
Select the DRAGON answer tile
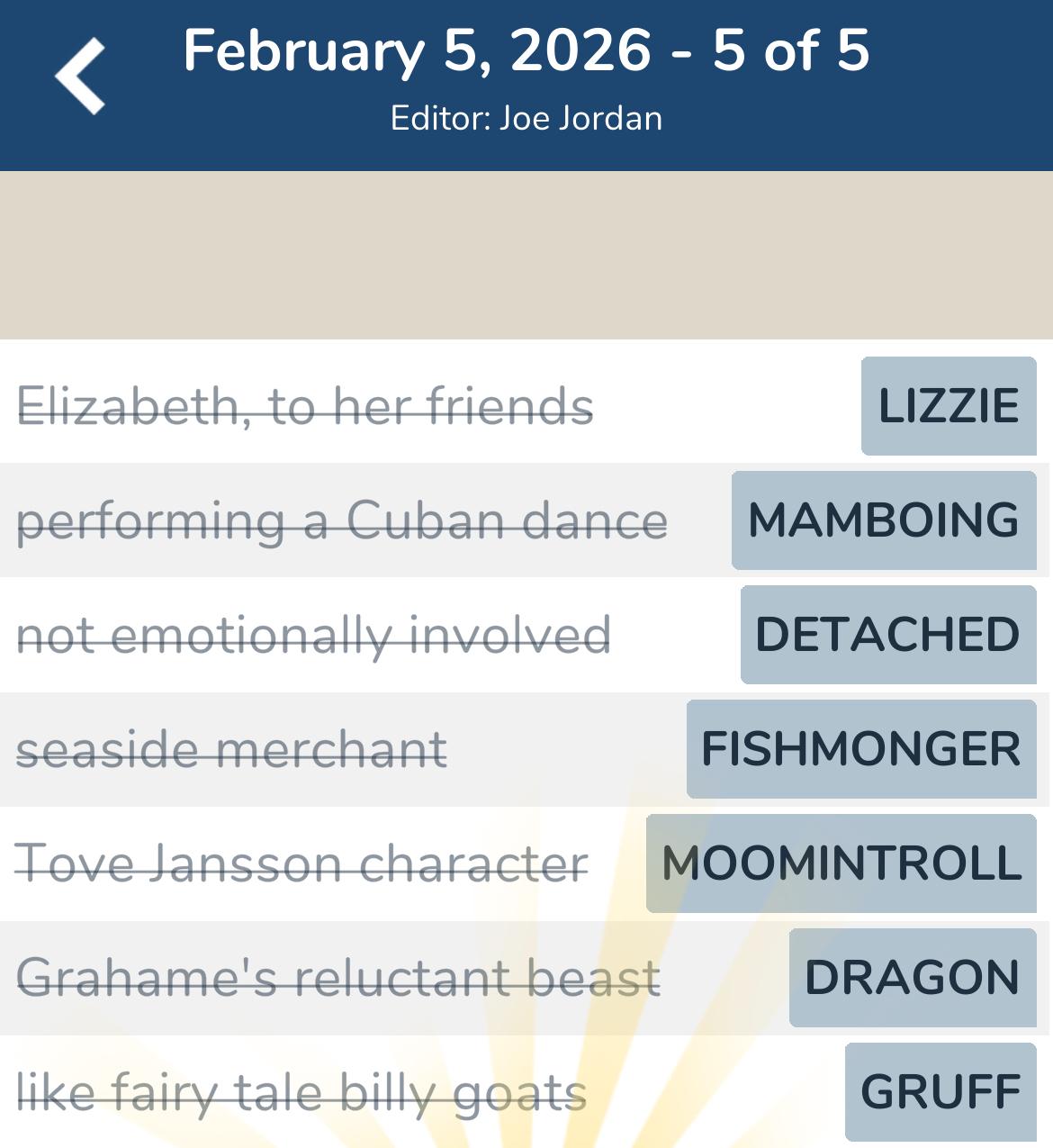point(911,978)
